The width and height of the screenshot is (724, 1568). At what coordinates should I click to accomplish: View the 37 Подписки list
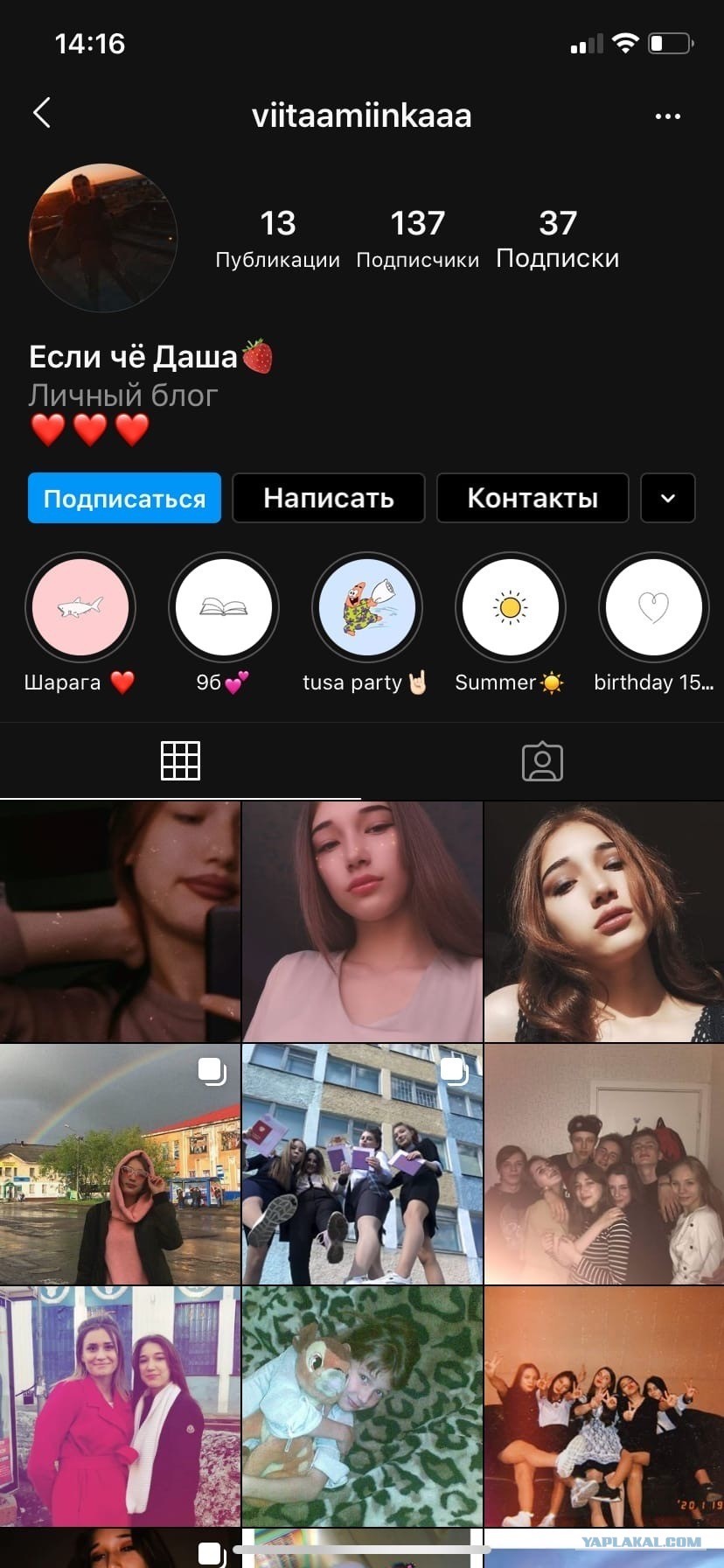pos(557,237)
